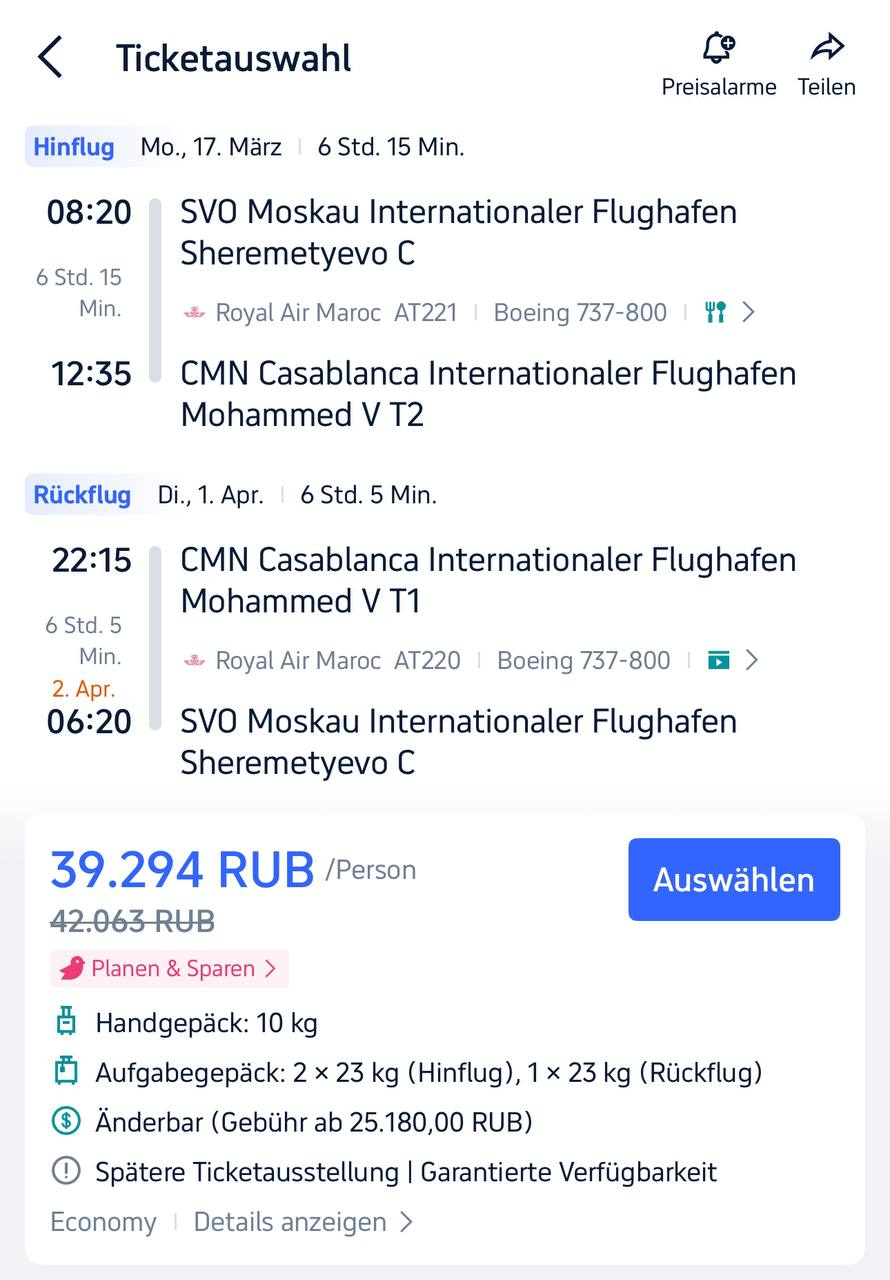Open the Planen & Sparen offer
This screenshot has height=1280, width=890.
tap(169, 968)
